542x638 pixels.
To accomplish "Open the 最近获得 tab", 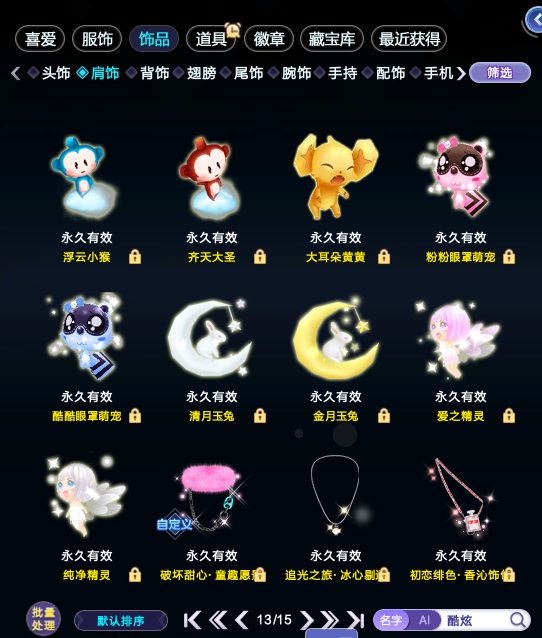I will [409, 39].
